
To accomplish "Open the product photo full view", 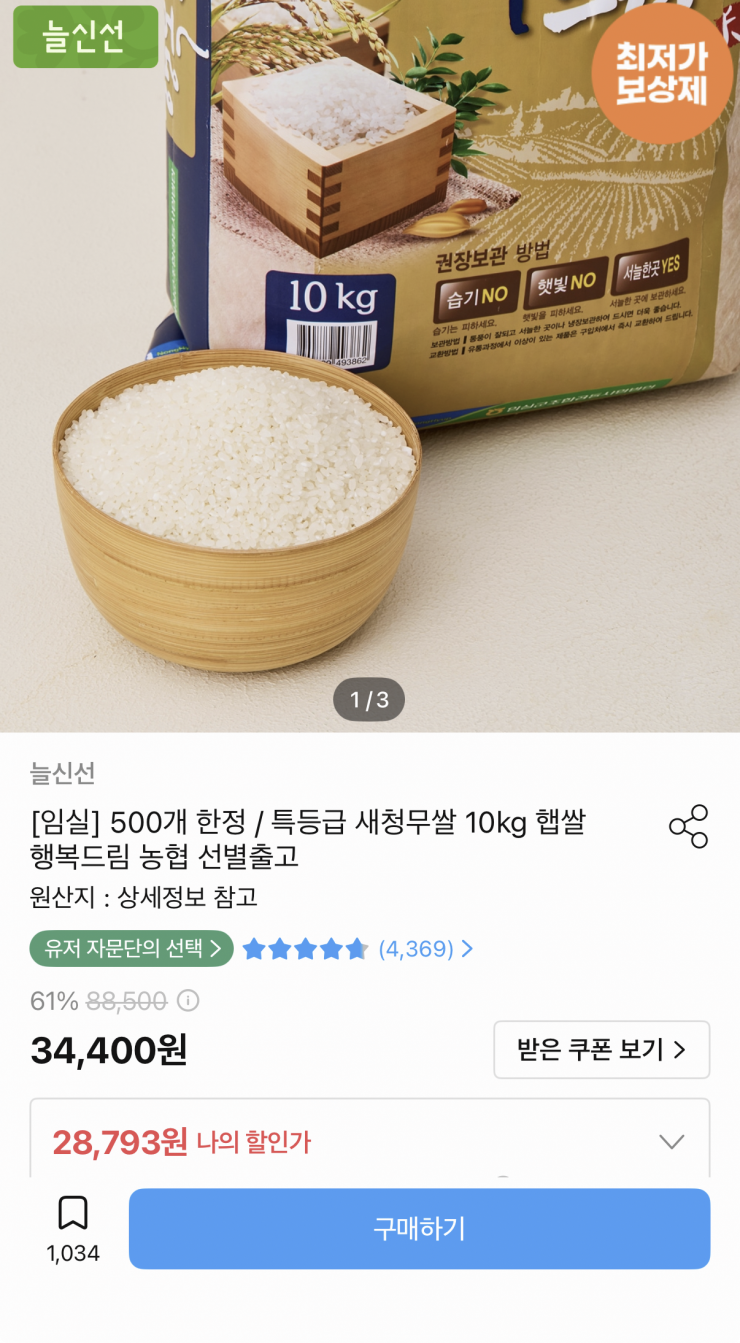I will (370, 366).
